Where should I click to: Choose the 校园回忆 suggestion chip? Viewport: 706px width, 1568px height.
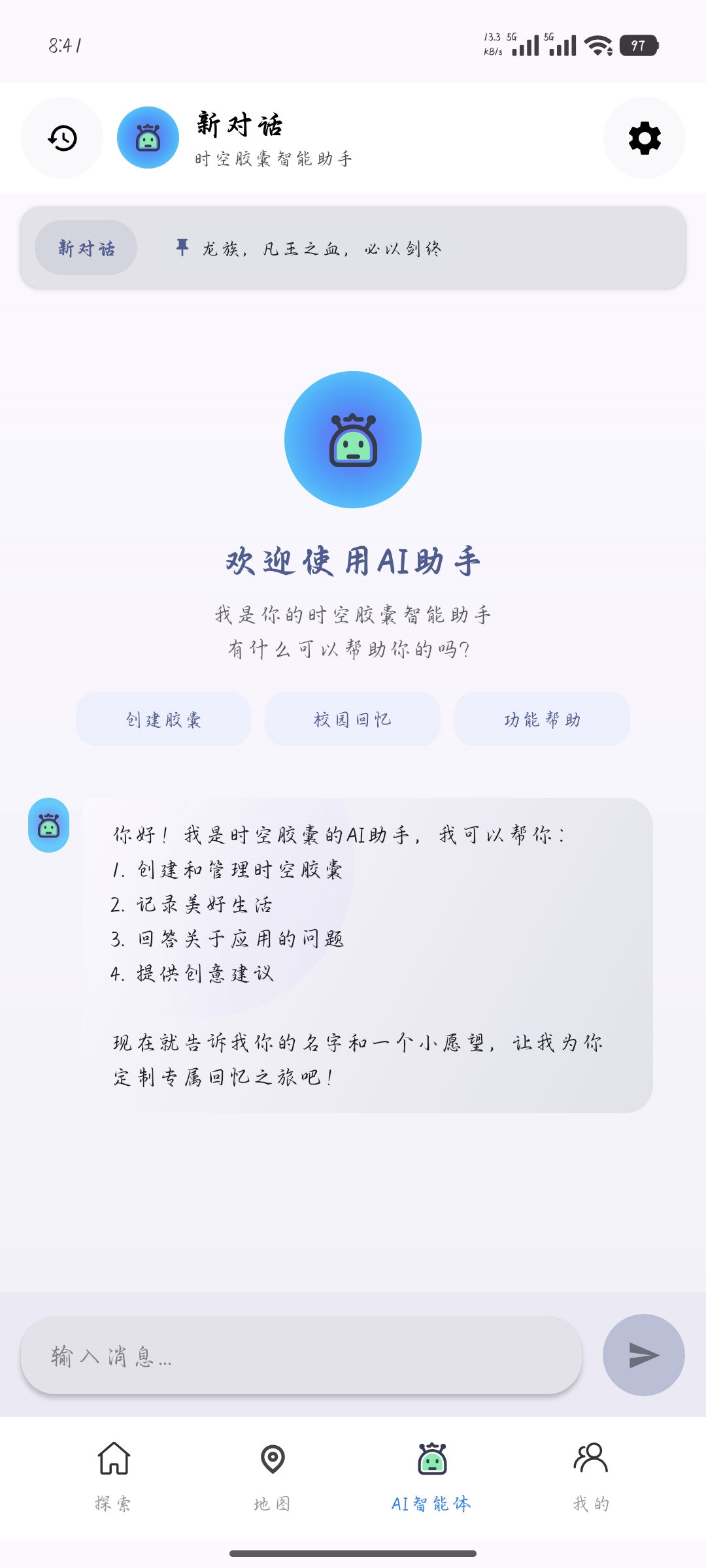(x=352, y=719)
